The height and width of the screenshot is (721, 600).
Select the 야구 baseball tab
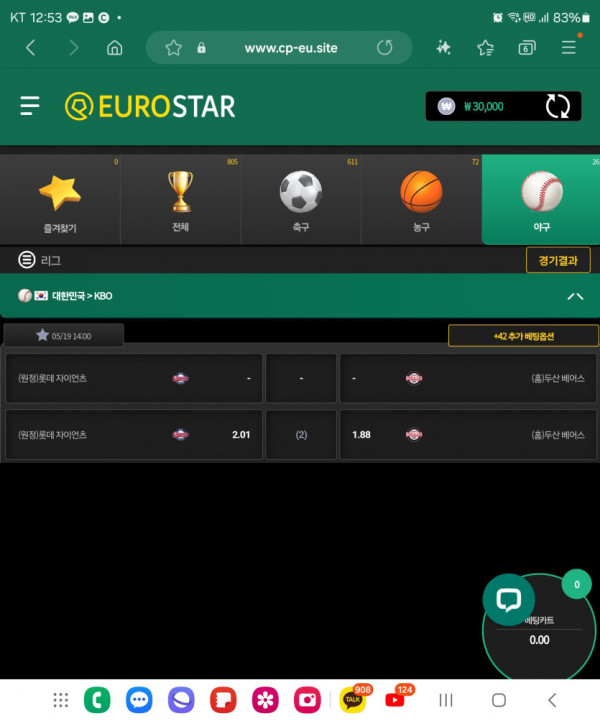tap(541, 200)
